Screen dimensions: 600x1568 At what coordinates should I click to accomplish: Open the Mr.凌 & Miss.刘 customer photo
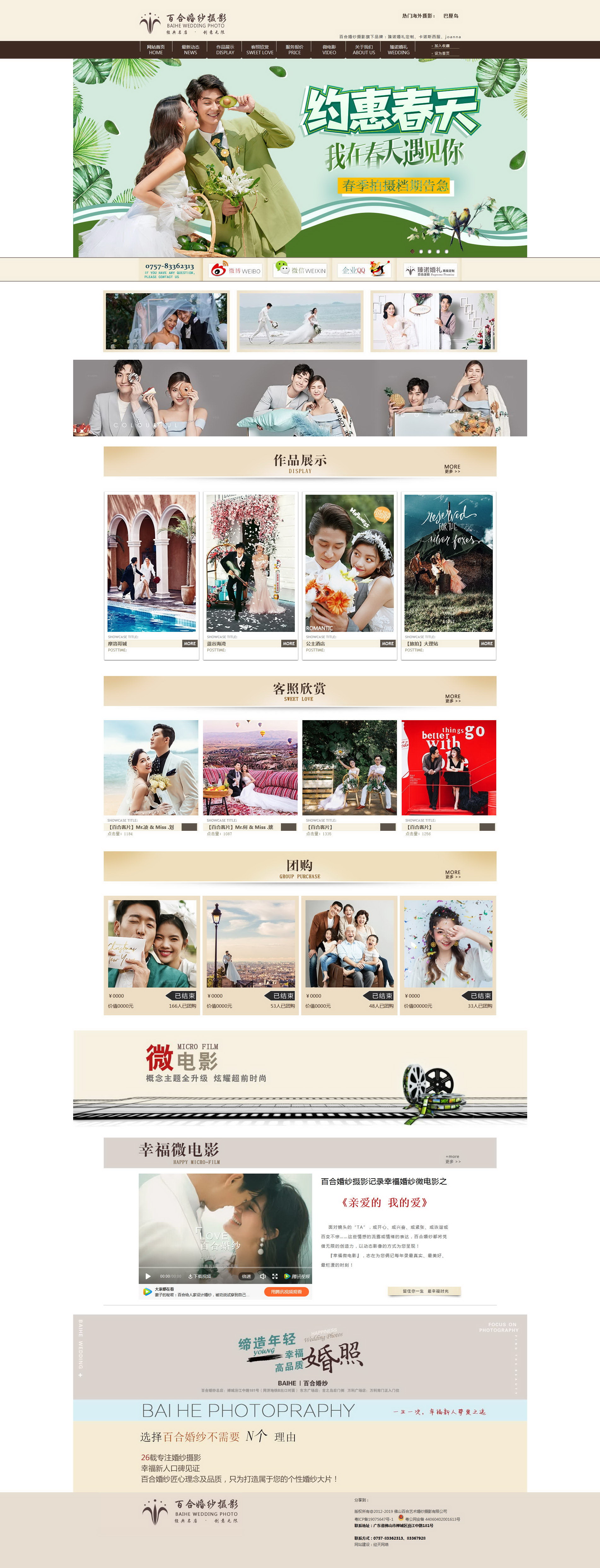point(151,767)
